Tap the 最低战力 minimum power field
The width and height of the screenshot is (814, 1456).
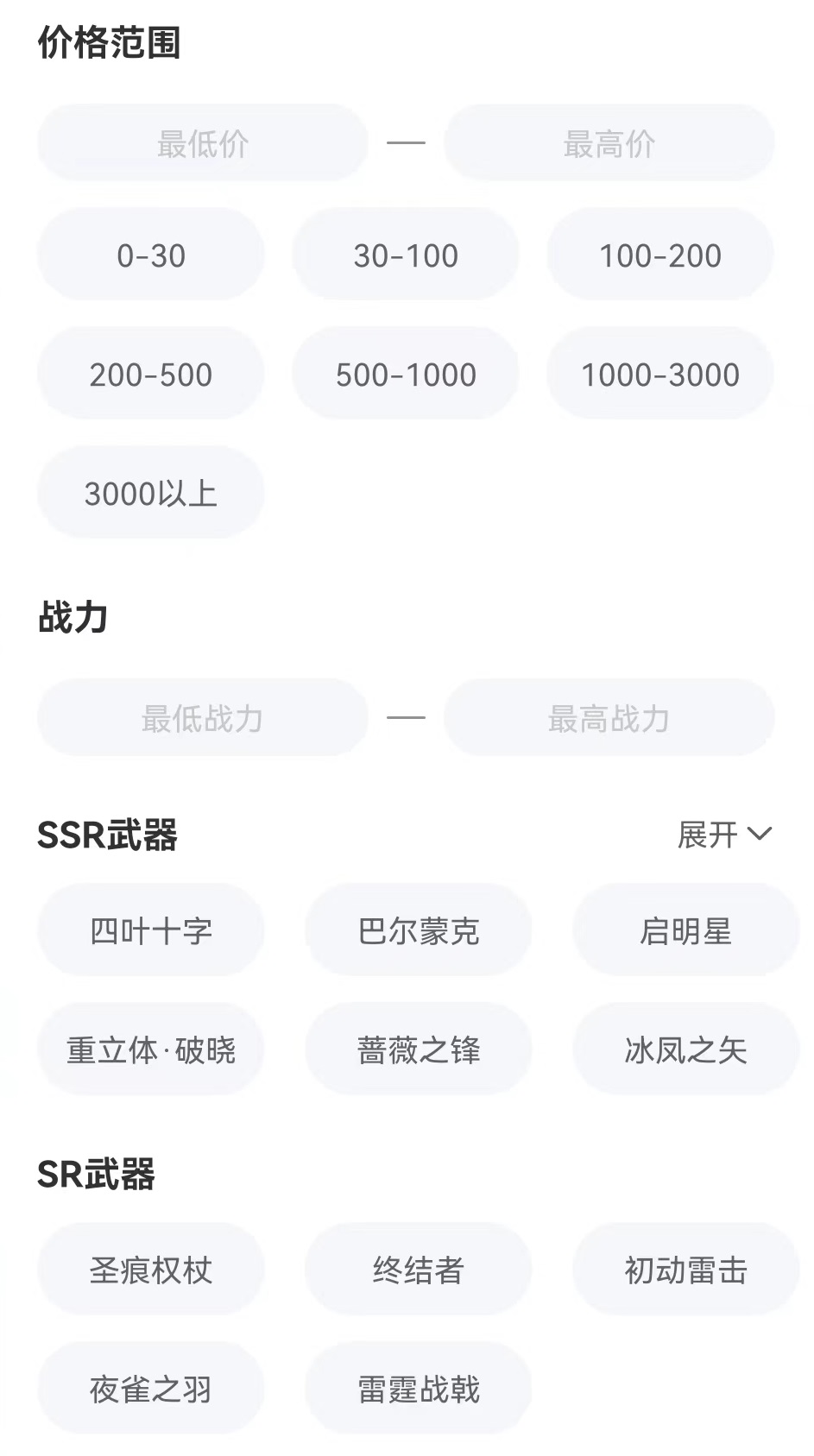pyautogui.click(x=203, y=718)
